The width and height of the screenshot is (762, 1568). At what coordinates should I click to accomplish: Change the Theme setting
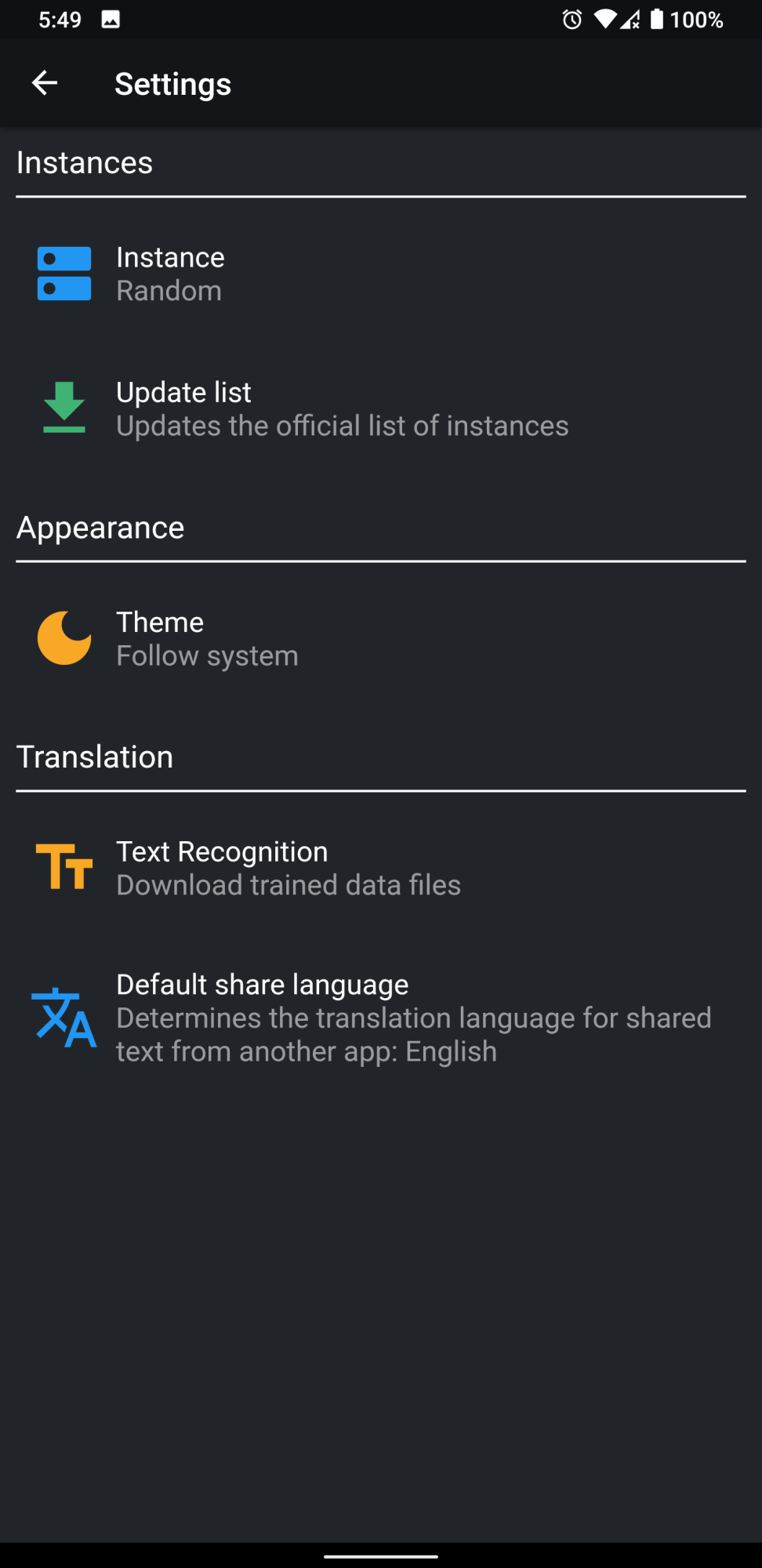point(207,638)
